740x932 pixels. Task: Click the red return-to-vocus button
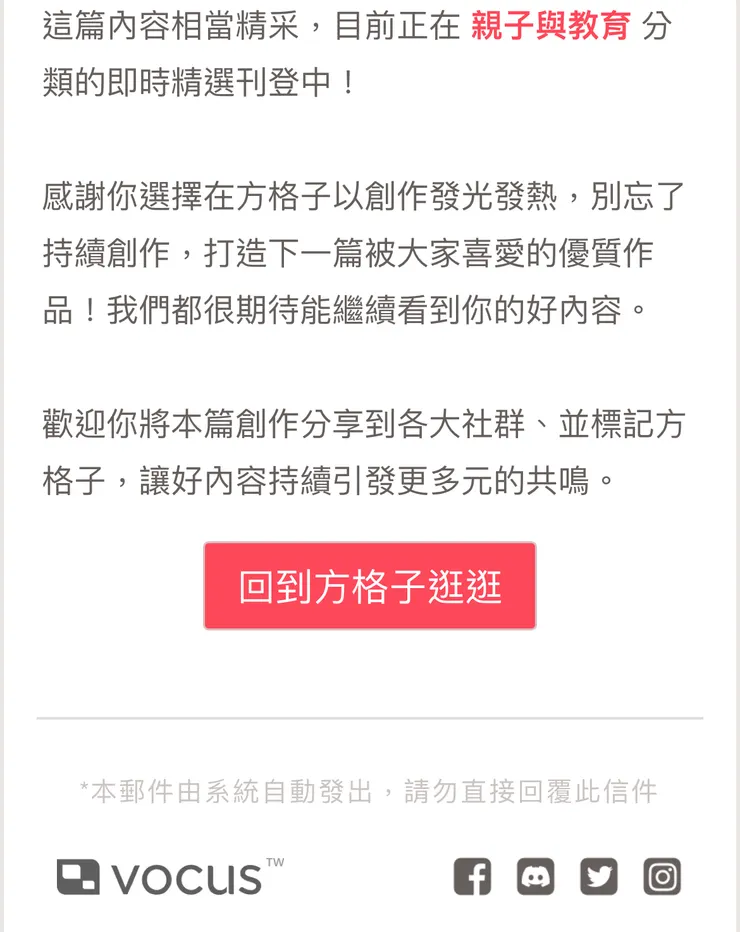(x=370, y=585)
